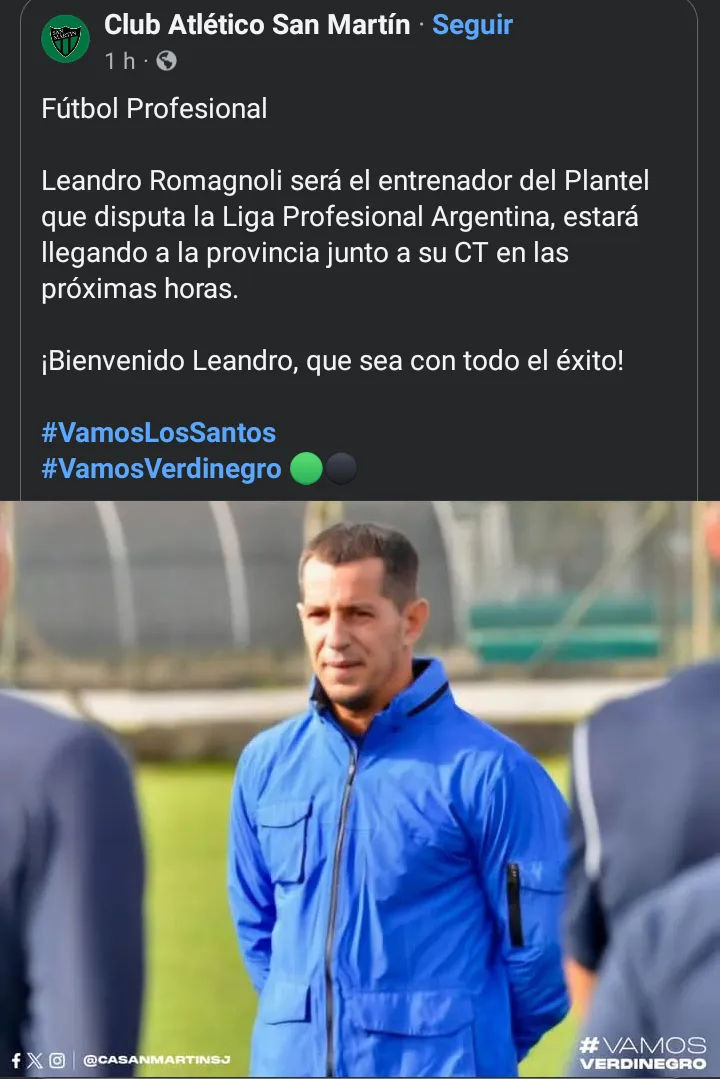The width and height of the screenshot is (720, 1079).
Task: Open Club Atlético San Martín profile picture
Action: 66,39
